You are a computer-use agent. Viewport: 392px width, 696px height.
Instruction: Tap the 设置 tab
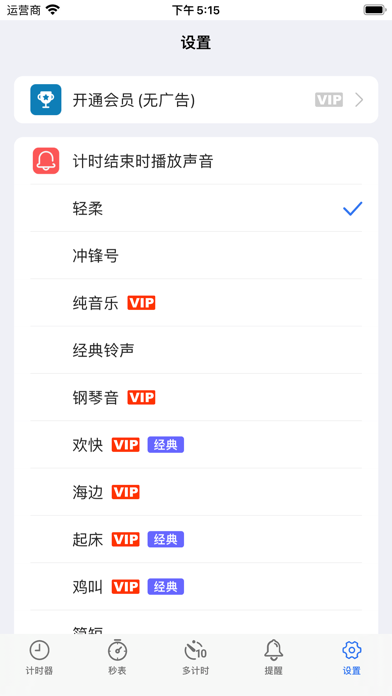352,657
